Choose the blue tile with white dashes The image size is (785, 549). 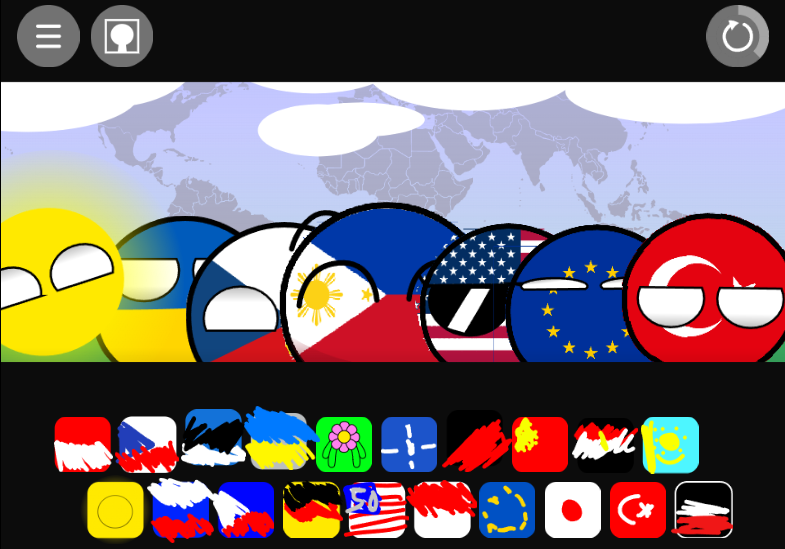pos(409,444)
